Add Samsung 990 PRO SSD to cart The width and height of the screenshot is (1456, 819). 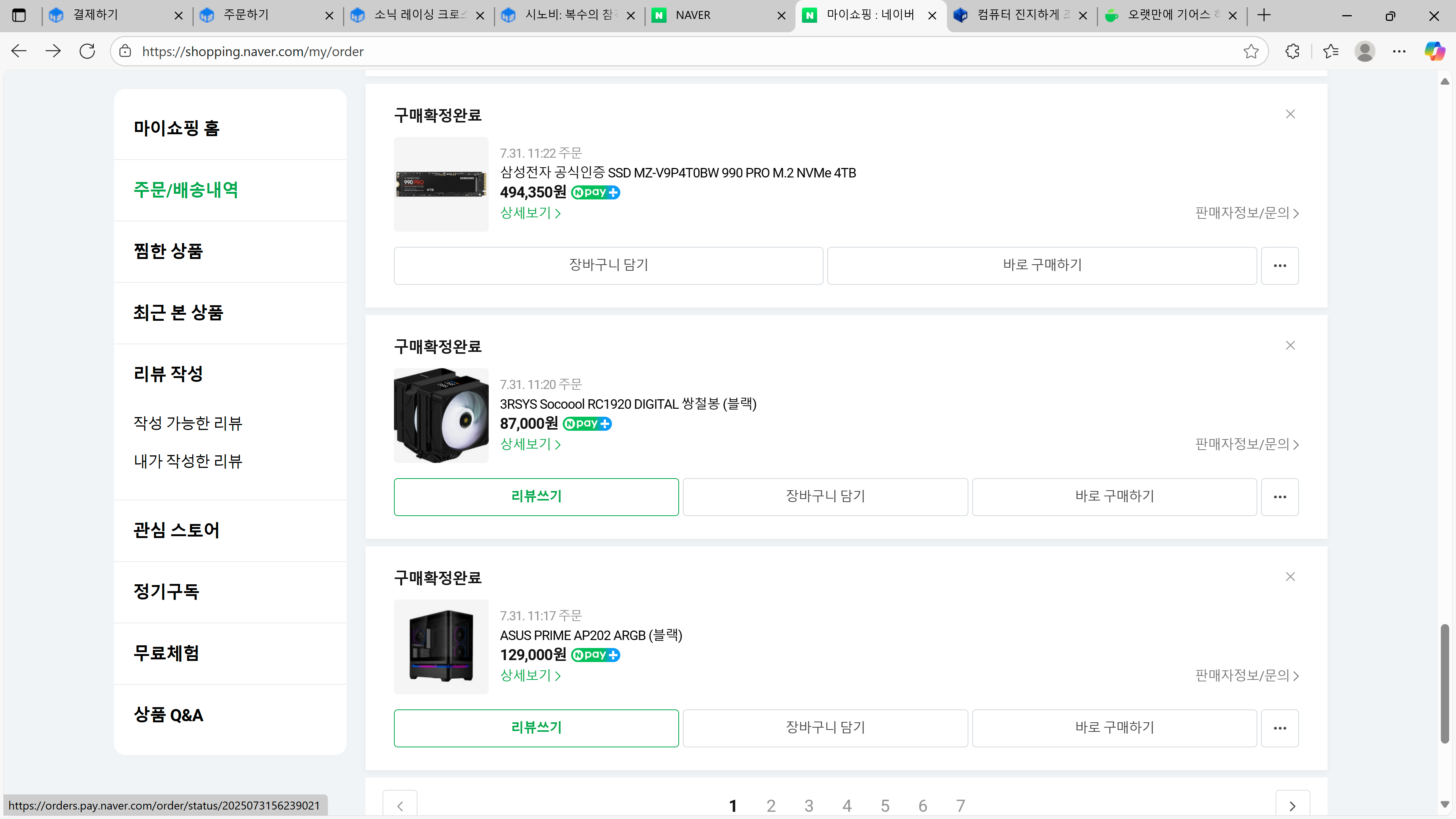[608, 265]
